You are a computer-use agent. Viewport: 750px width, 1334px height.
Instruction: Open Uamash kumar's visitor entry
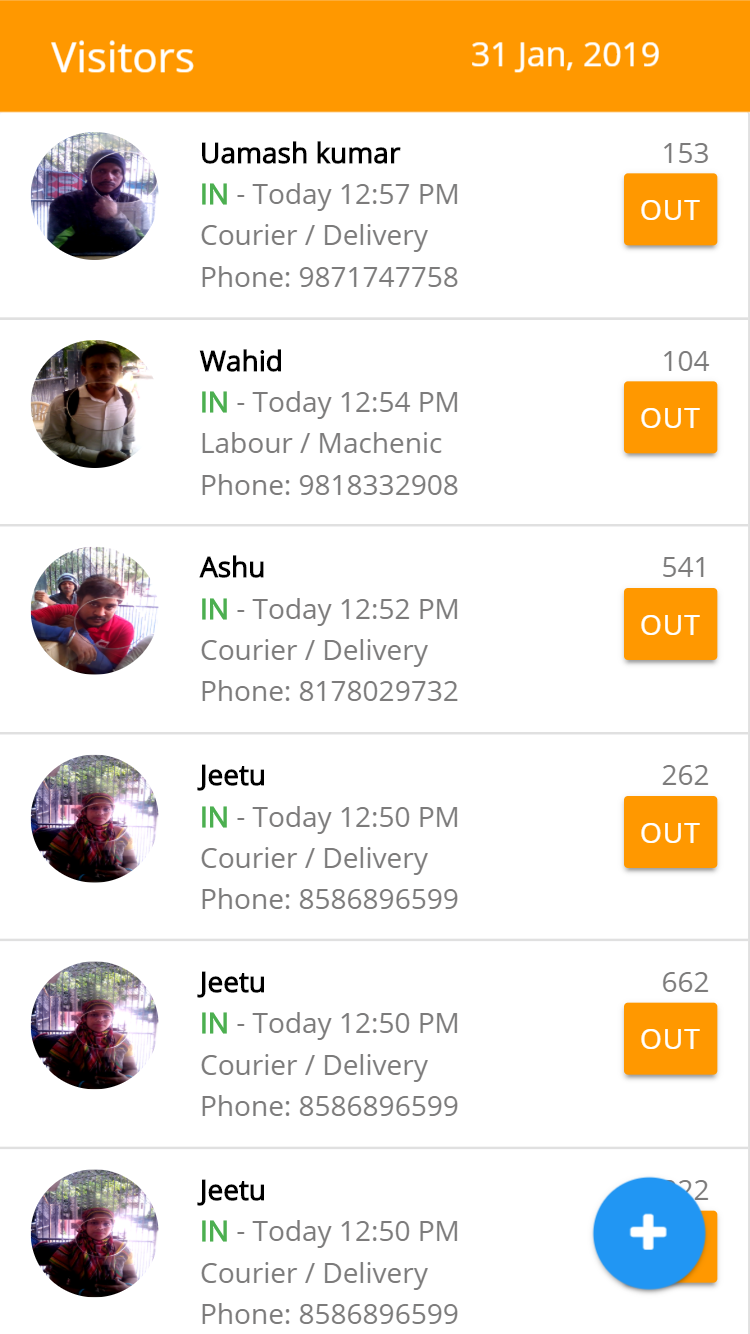[330, 215]
